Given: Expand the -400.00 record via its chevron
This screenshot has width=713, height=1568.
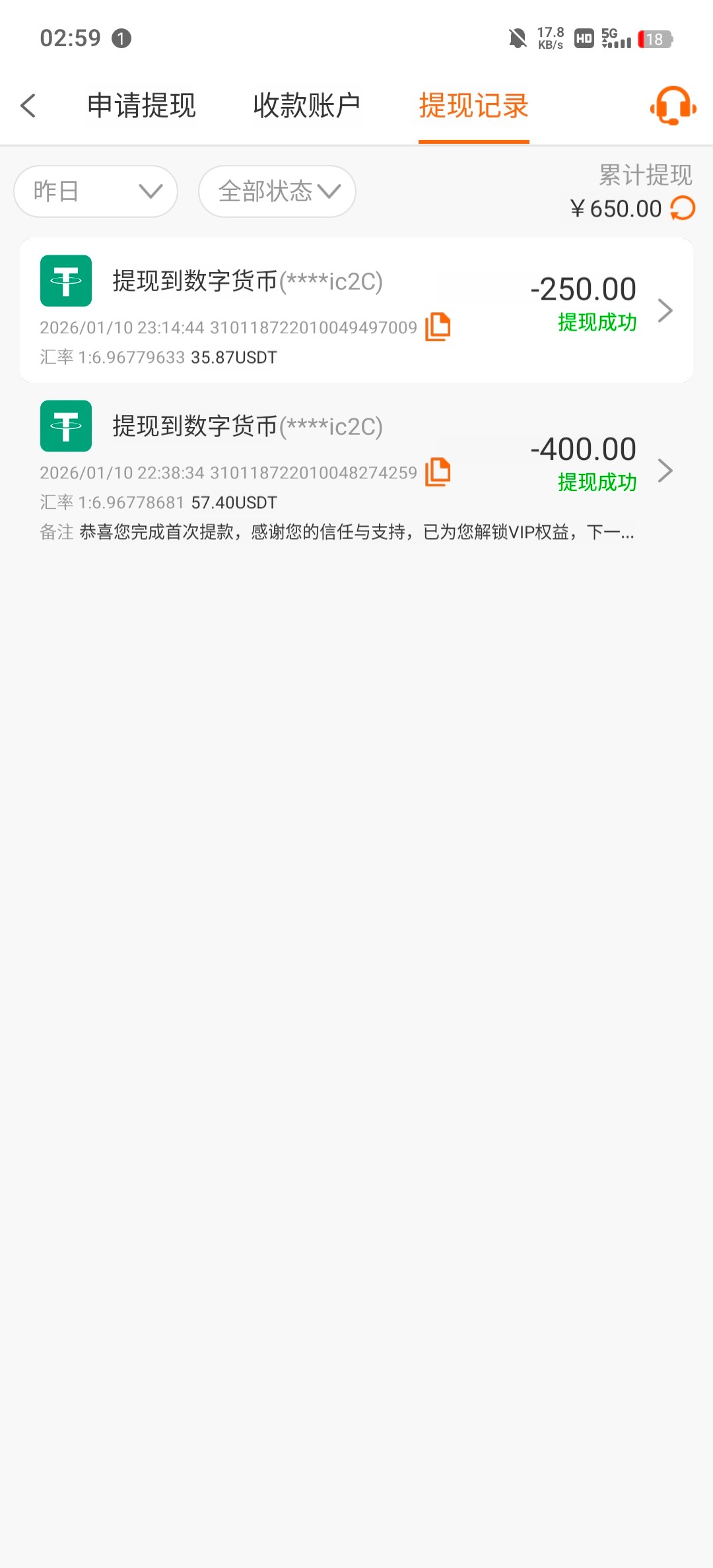Looking at the screenshot, I should [x=665, y=470].
